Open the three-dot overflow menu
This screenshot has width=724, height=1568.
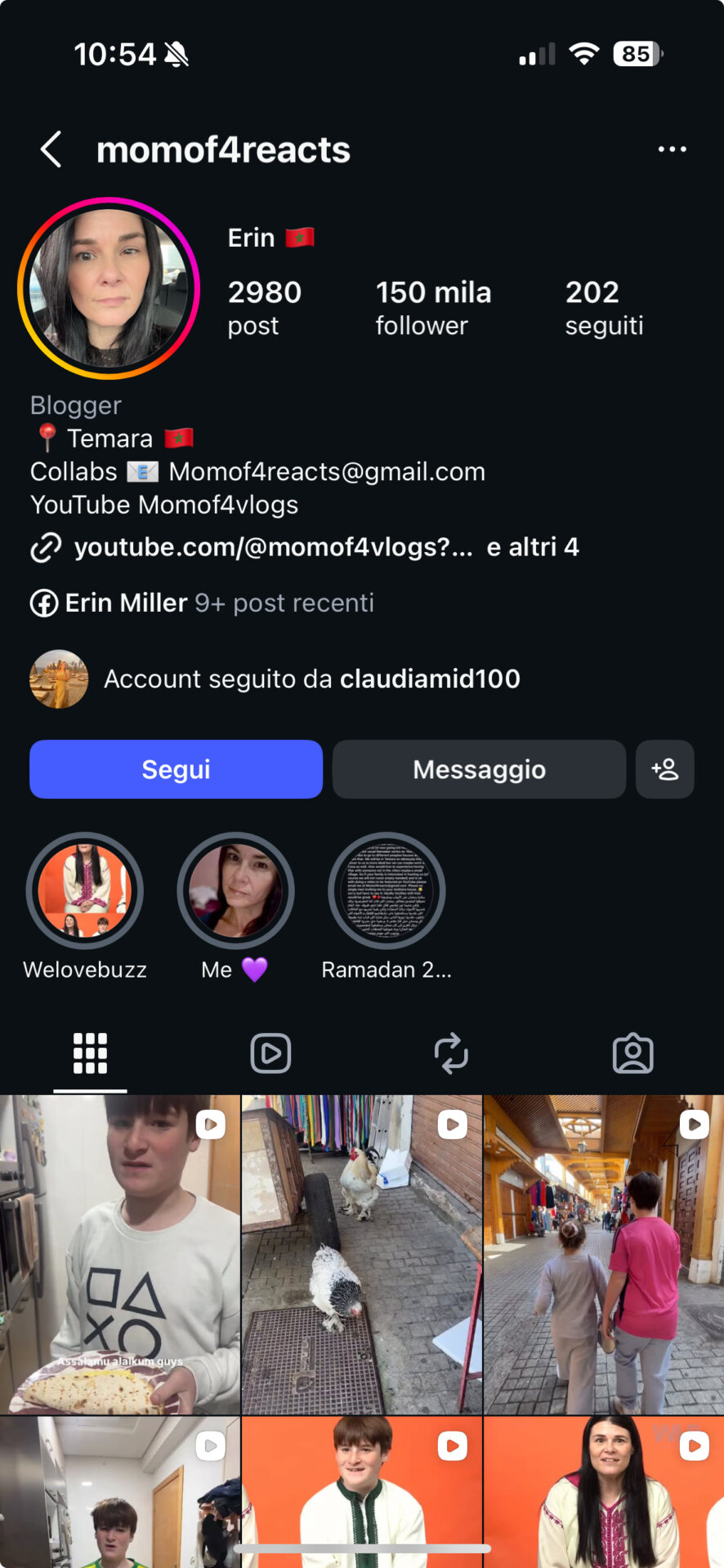672,149
